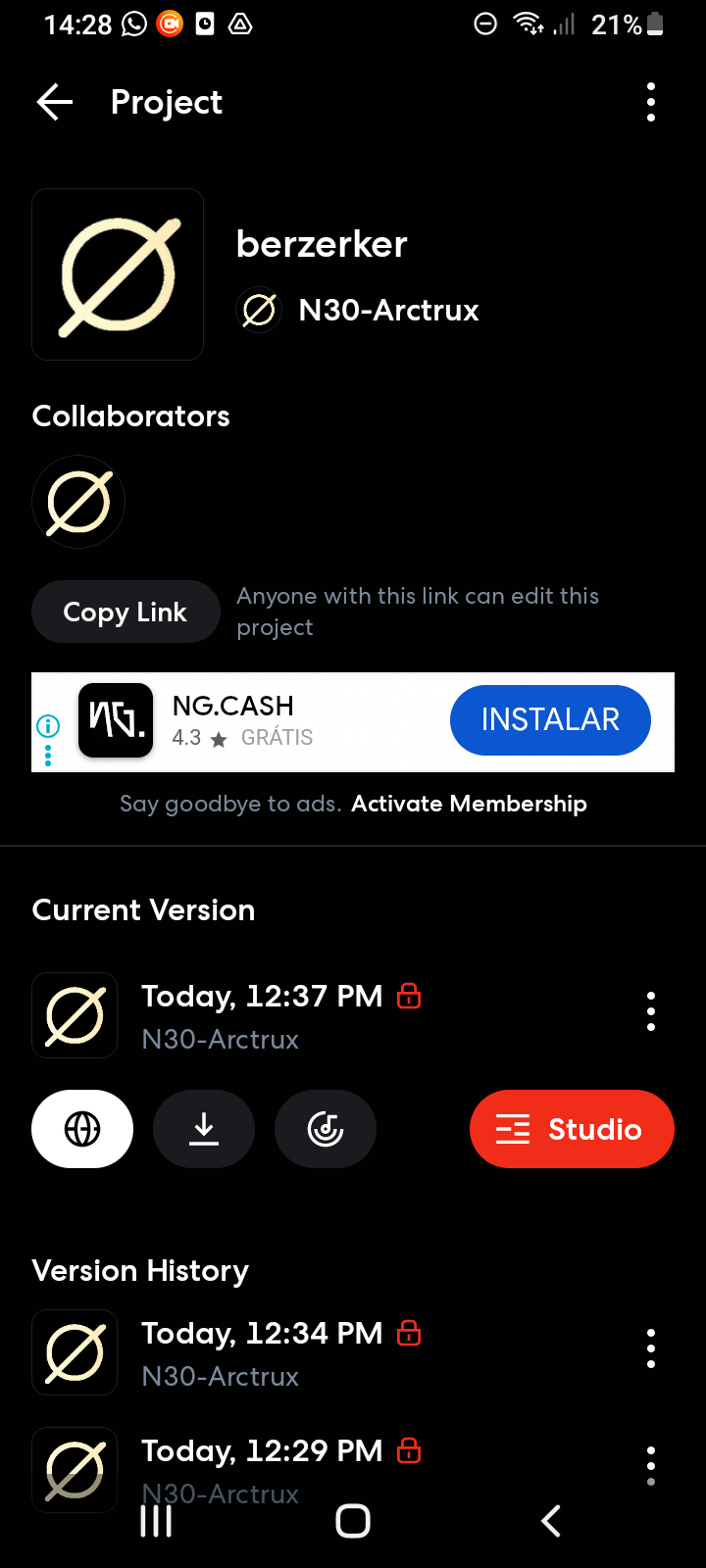Image resolution: width=706 pixels, height=1568 pixels.
Task: Open options for the 12:34 PM version
Action: (x=651, y=1348)
